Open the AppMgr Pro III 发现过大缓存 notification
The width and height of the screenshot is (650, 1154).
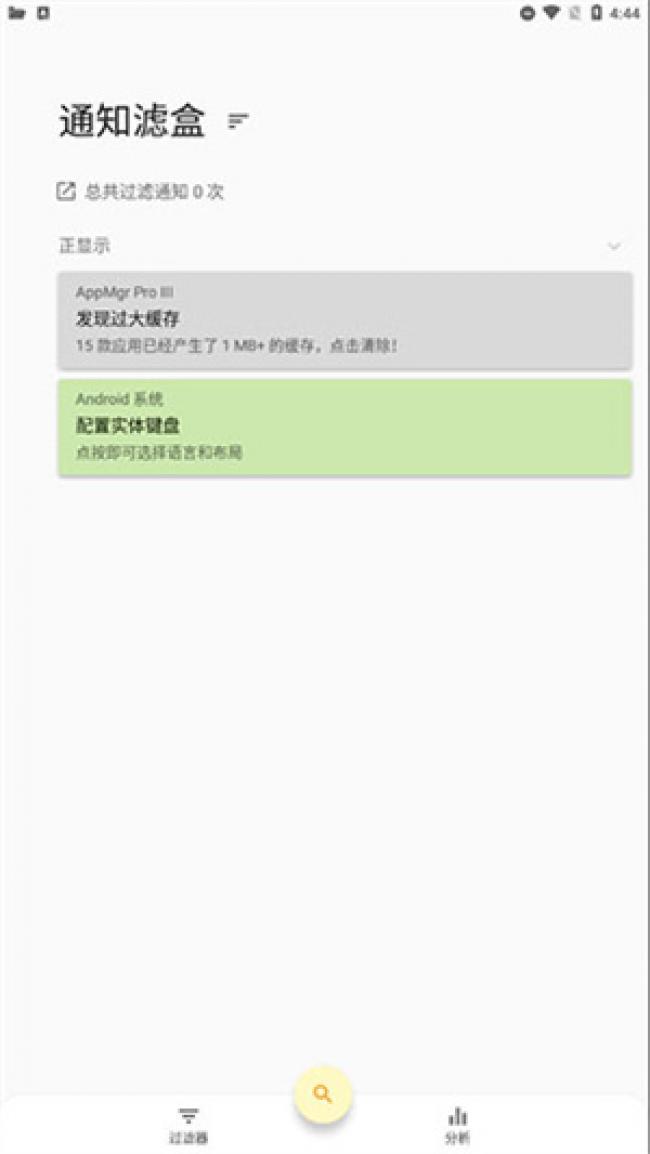coord(344,320)
